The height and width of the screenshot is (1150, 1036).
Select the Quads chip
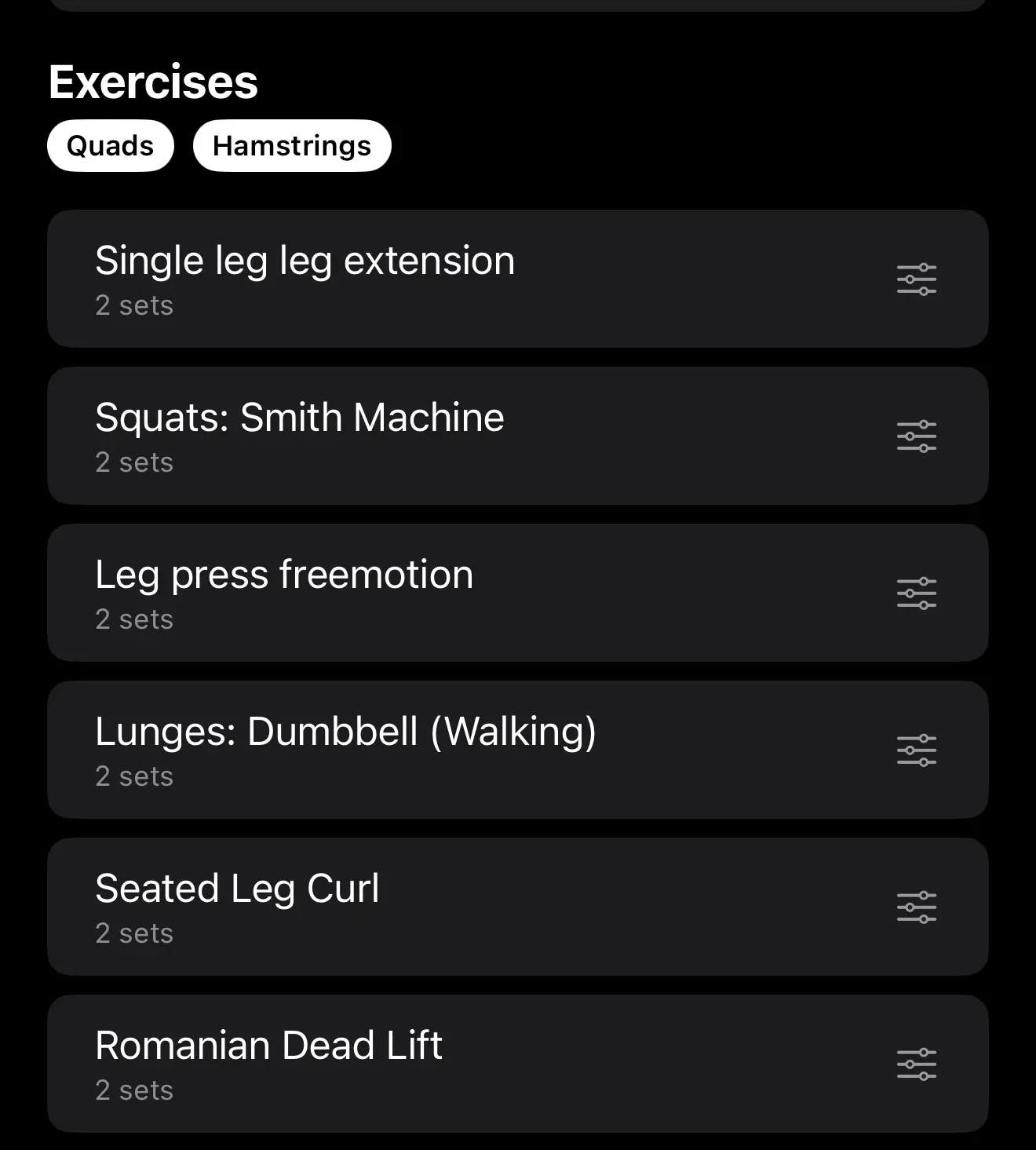tap(111, 146)
